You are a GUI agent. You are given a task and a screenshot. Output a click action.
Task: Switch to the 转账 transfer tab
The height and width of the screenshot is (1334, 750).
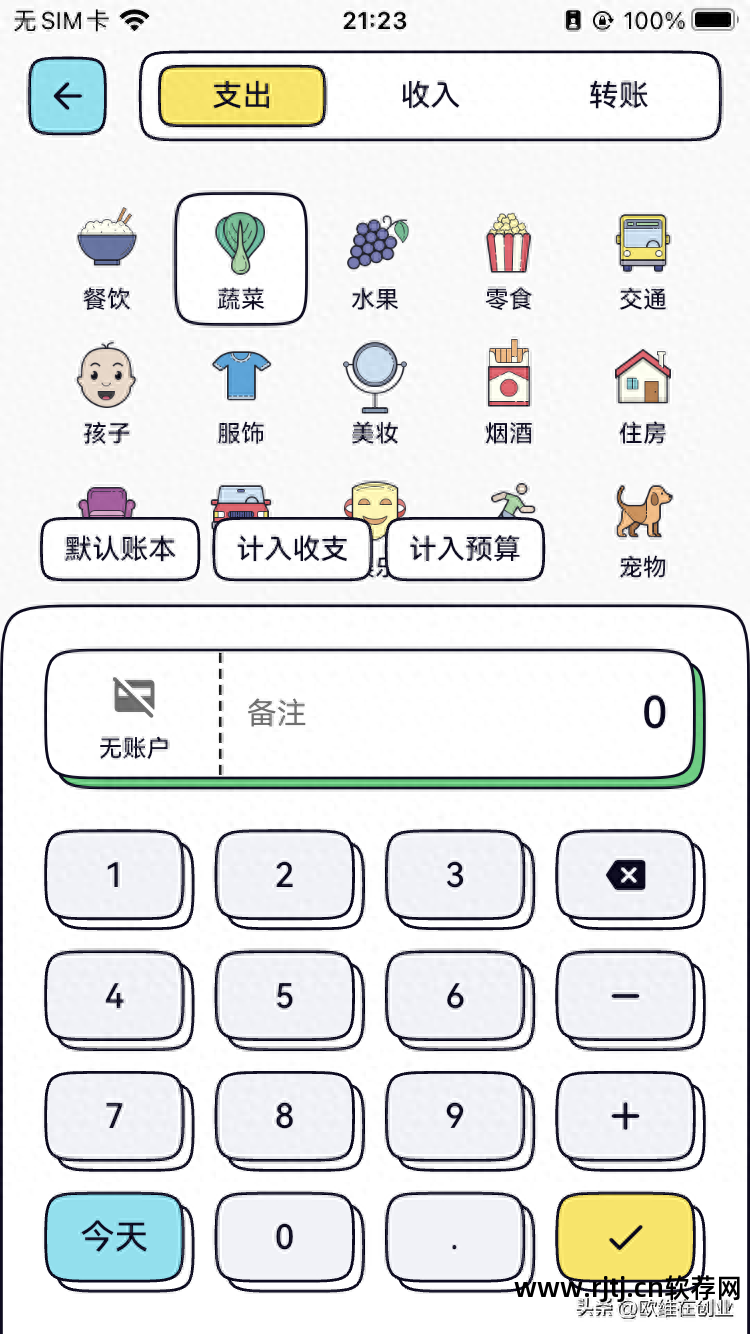615,95
